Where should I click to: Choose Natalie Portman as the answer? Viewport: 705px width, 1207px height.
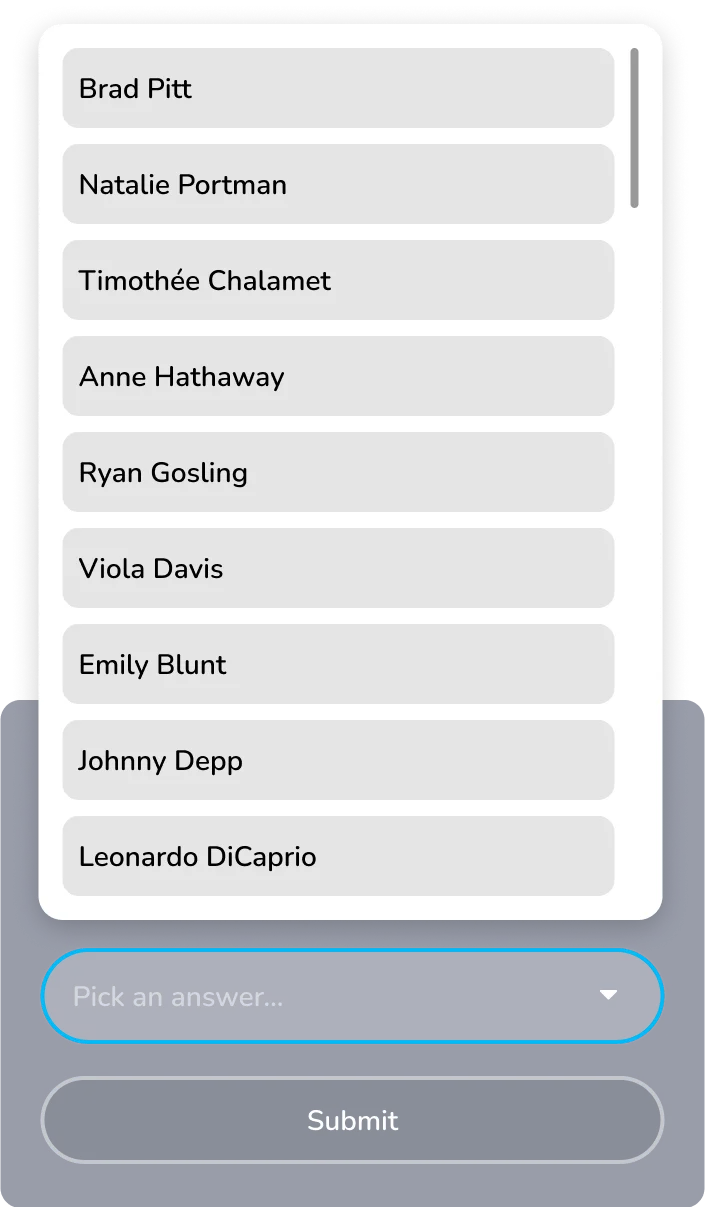click(338, 184)
